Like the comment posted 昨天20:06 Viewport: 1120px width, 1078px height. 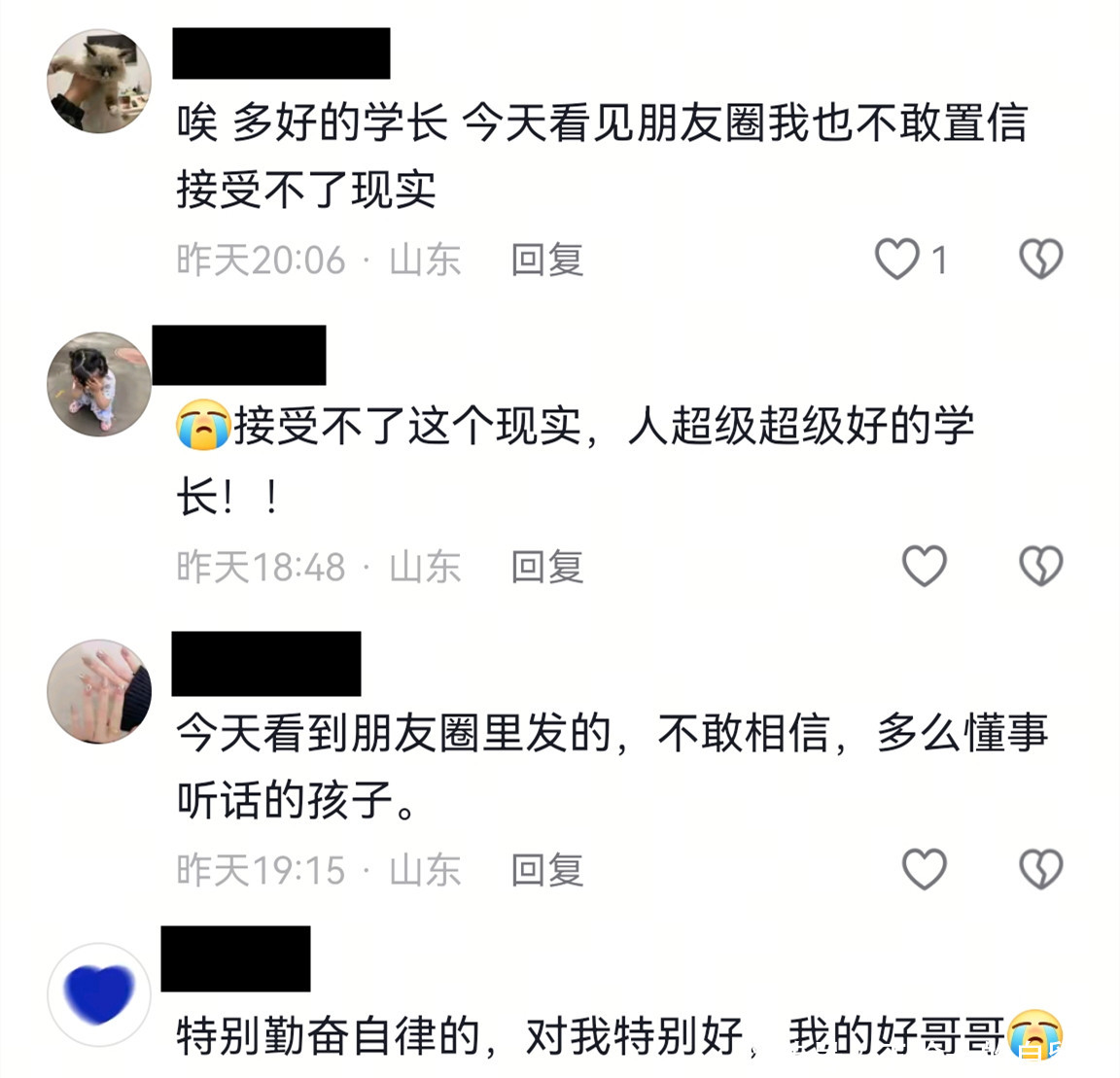[x=896, y=260]
